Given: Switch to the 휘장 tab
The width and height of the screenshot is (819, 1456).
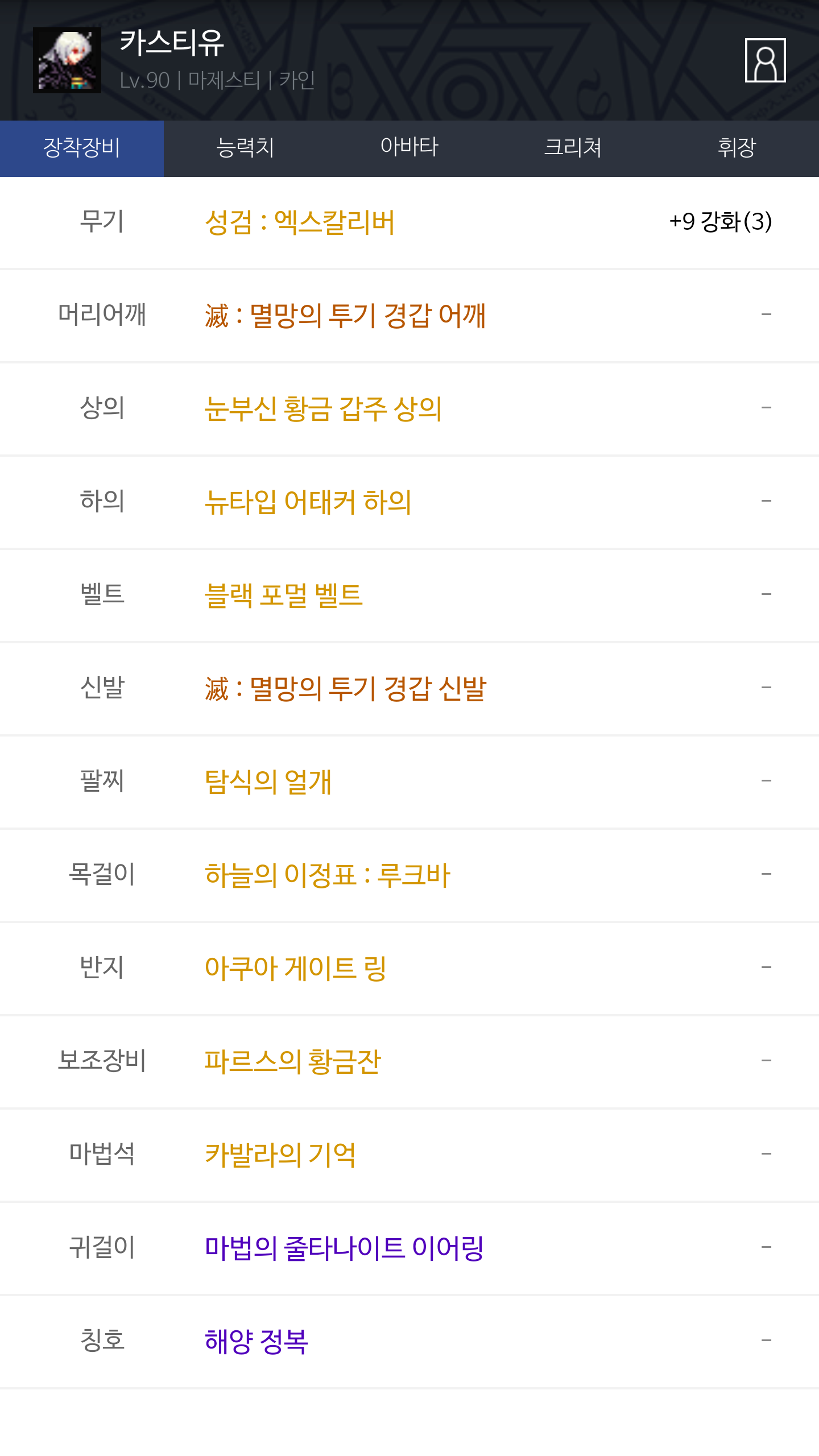Looking at the screenshot, I should tap(737, 148).
